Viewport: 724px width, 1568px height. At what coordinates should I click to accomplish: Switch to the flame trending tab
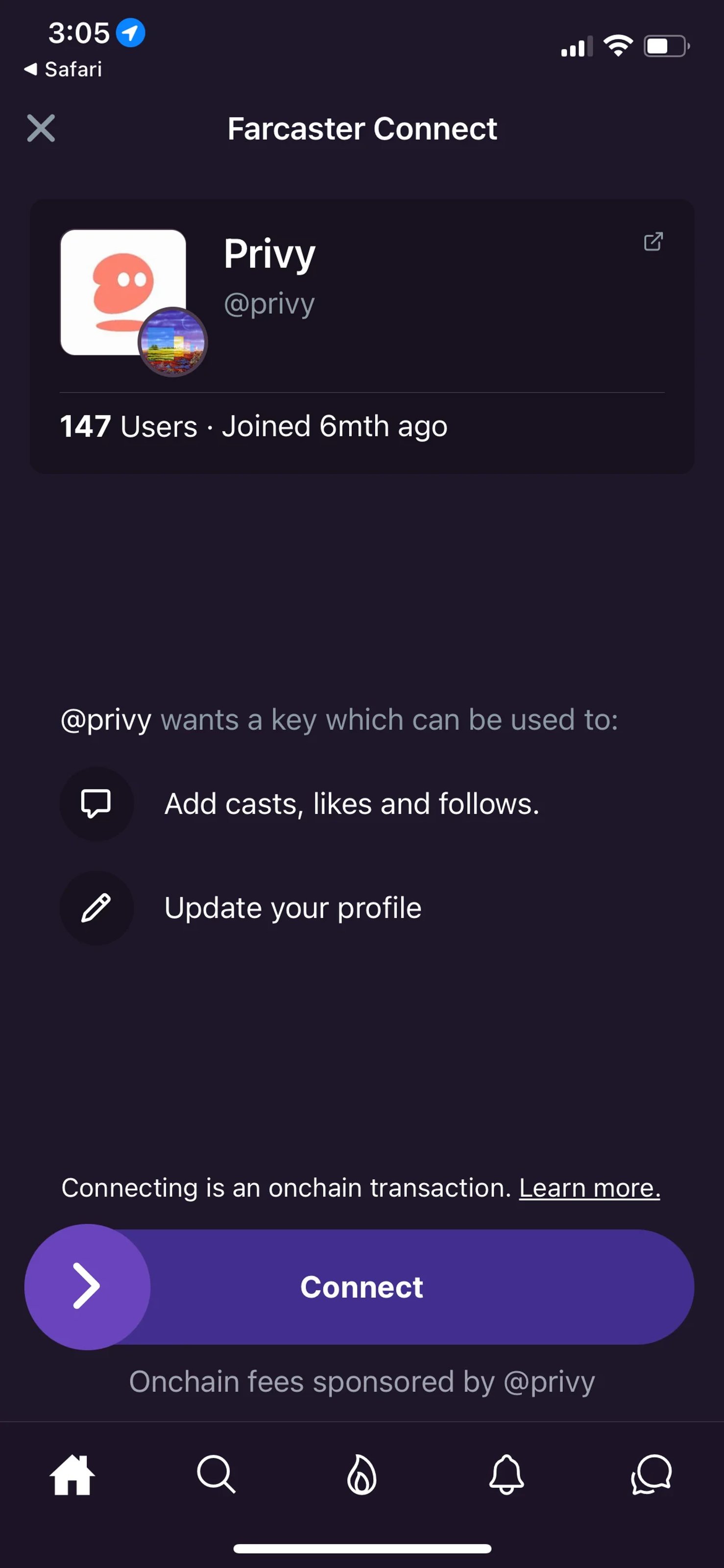point(362,1475)
